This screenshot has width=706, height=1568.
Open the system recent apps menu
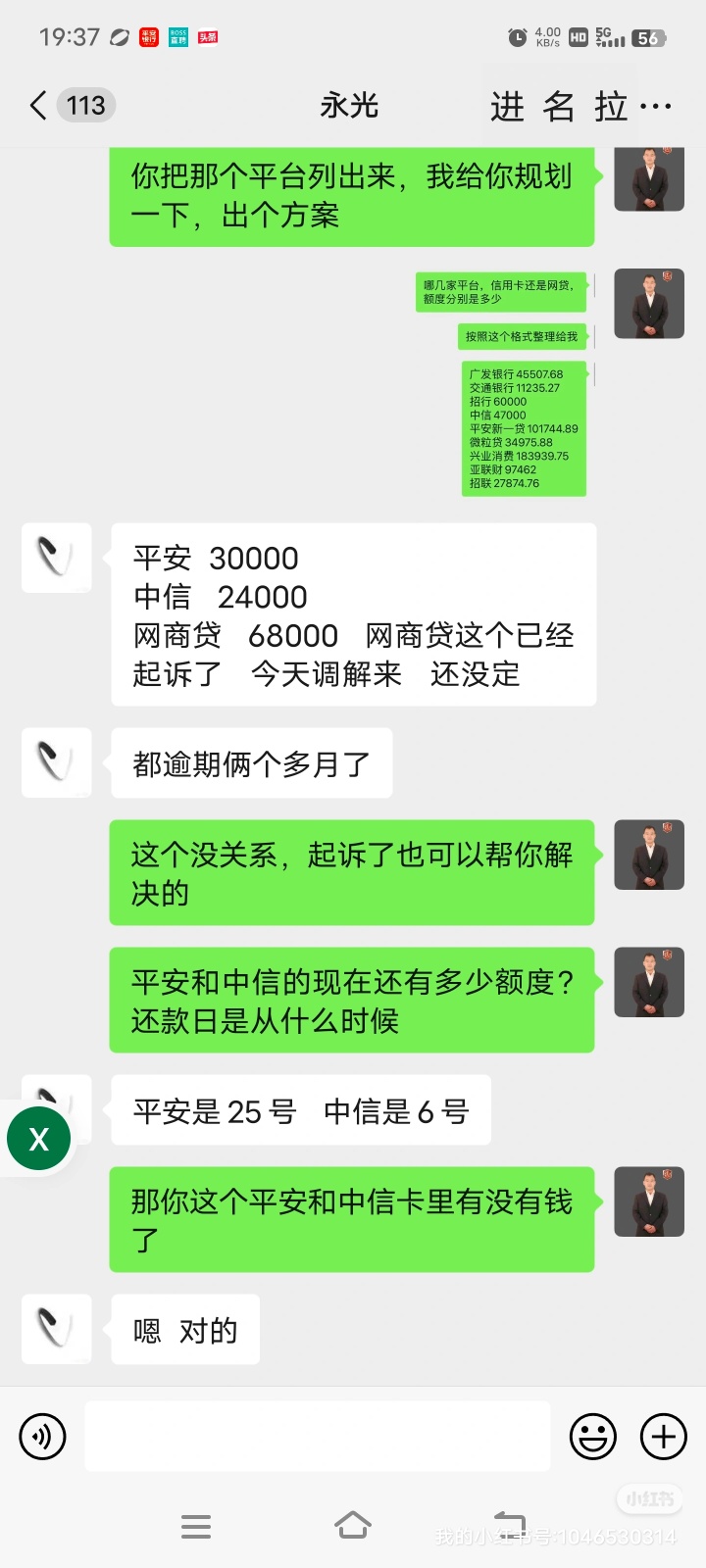196,1526
